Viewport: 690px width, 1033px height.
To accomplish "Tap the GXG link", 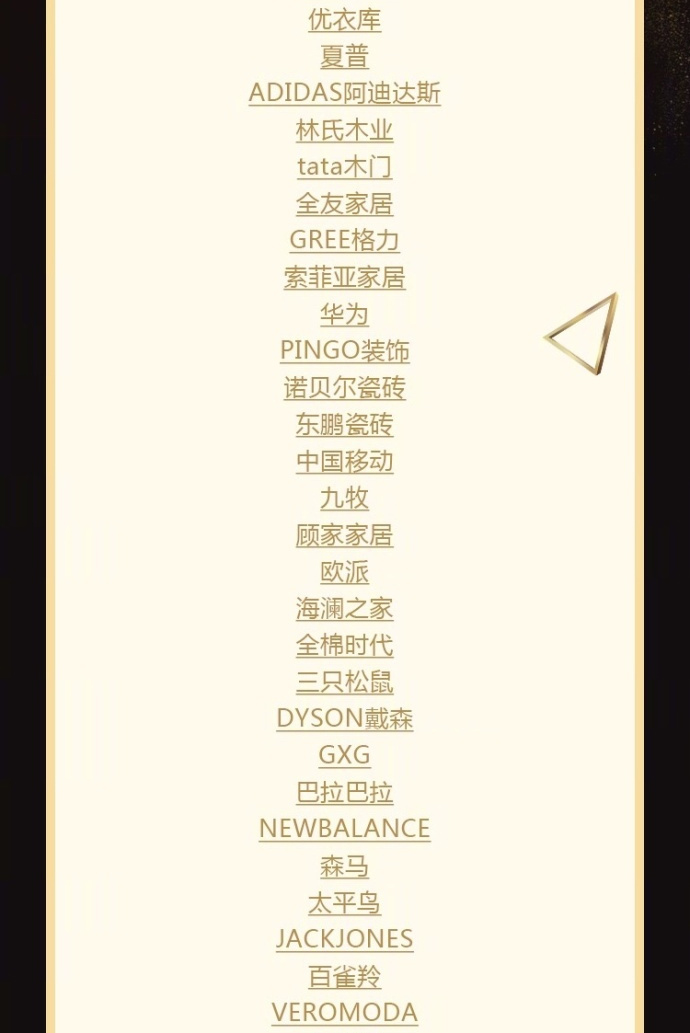I will (x=344, y=755).
